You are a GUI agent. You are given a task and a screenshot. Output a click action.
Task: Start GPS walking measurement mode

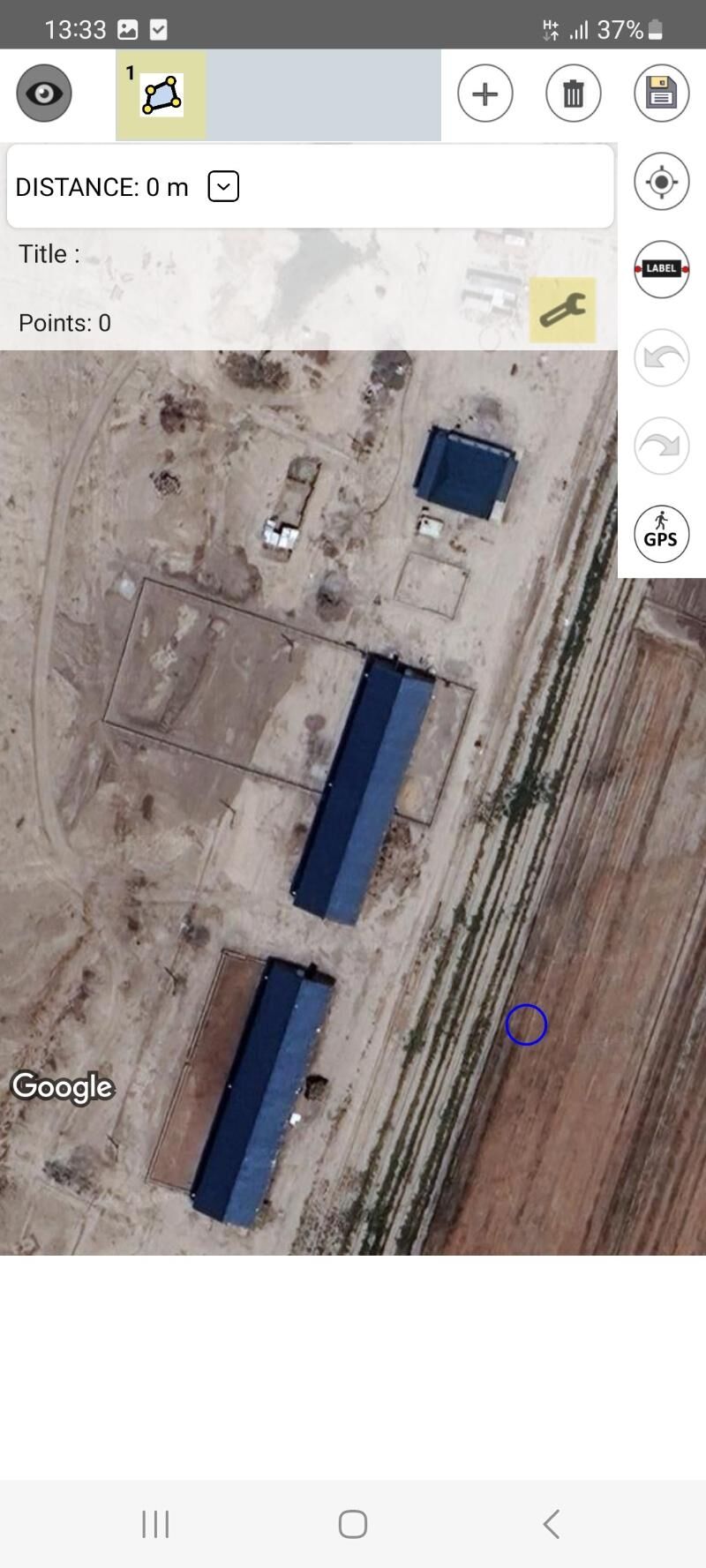661,533
